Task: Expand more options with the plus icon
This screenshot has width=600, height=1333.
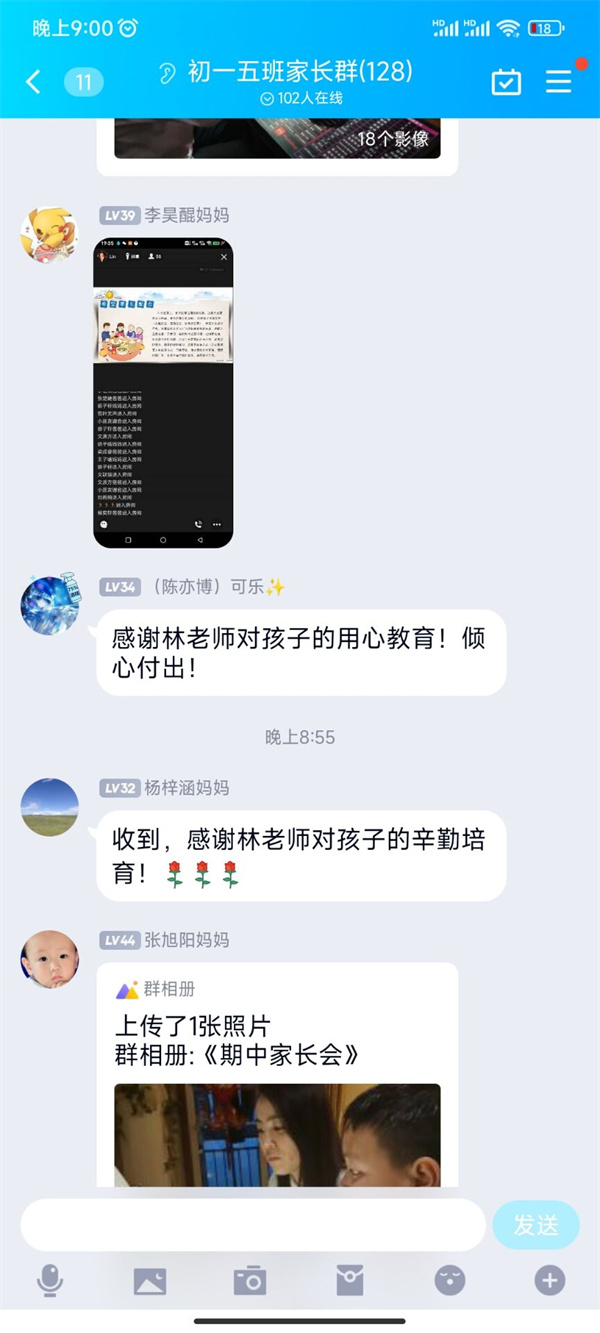Action: click(549, 1281)
